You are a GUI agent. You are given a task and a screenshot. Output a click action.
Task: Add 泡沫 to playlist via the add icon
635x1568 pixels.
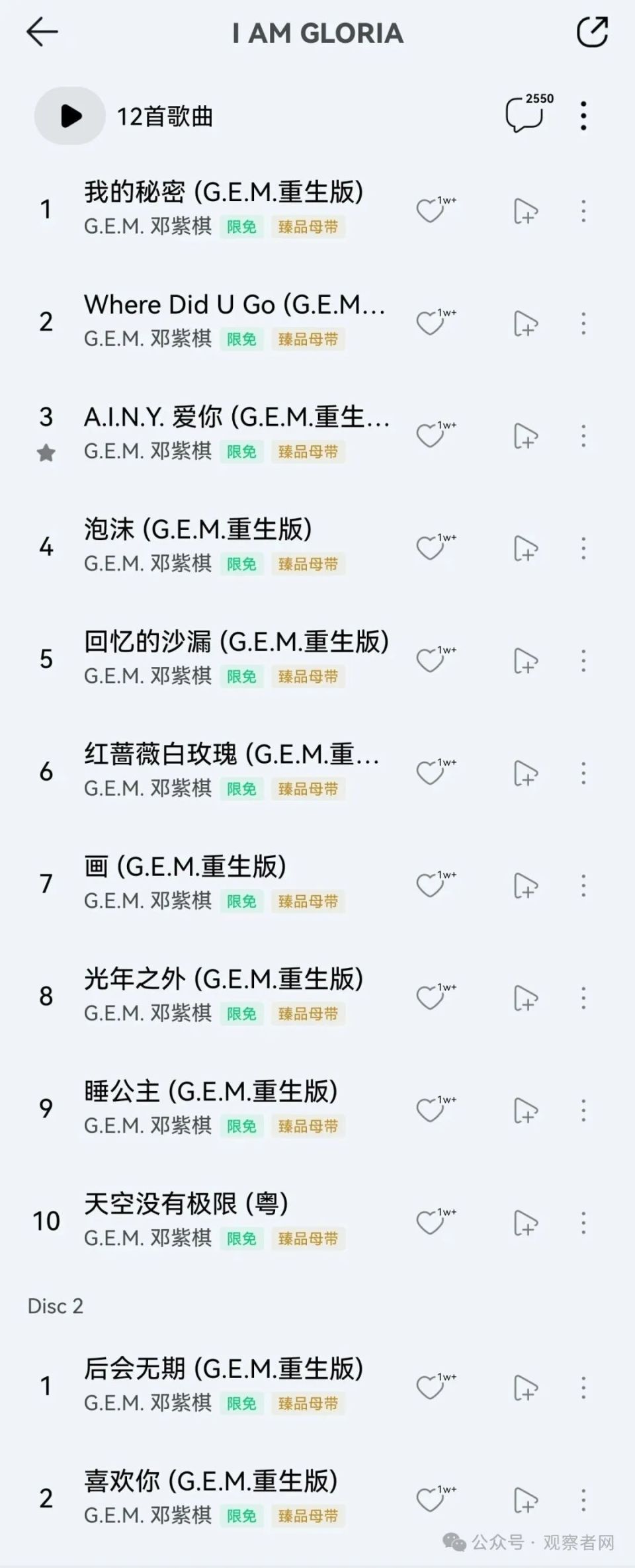coord(526,546)
